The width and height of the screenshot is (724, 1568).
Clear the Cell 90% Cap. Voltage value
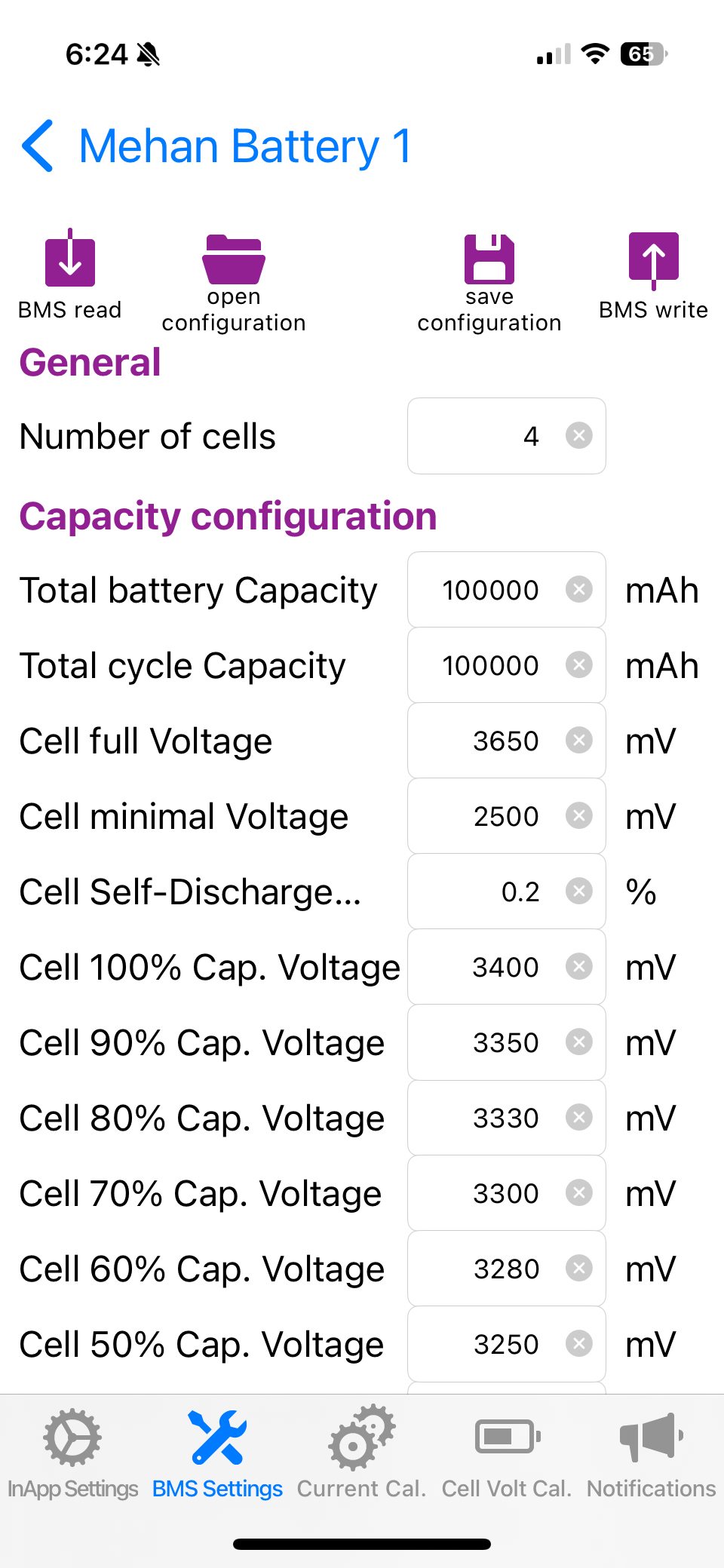point(579,1042)
